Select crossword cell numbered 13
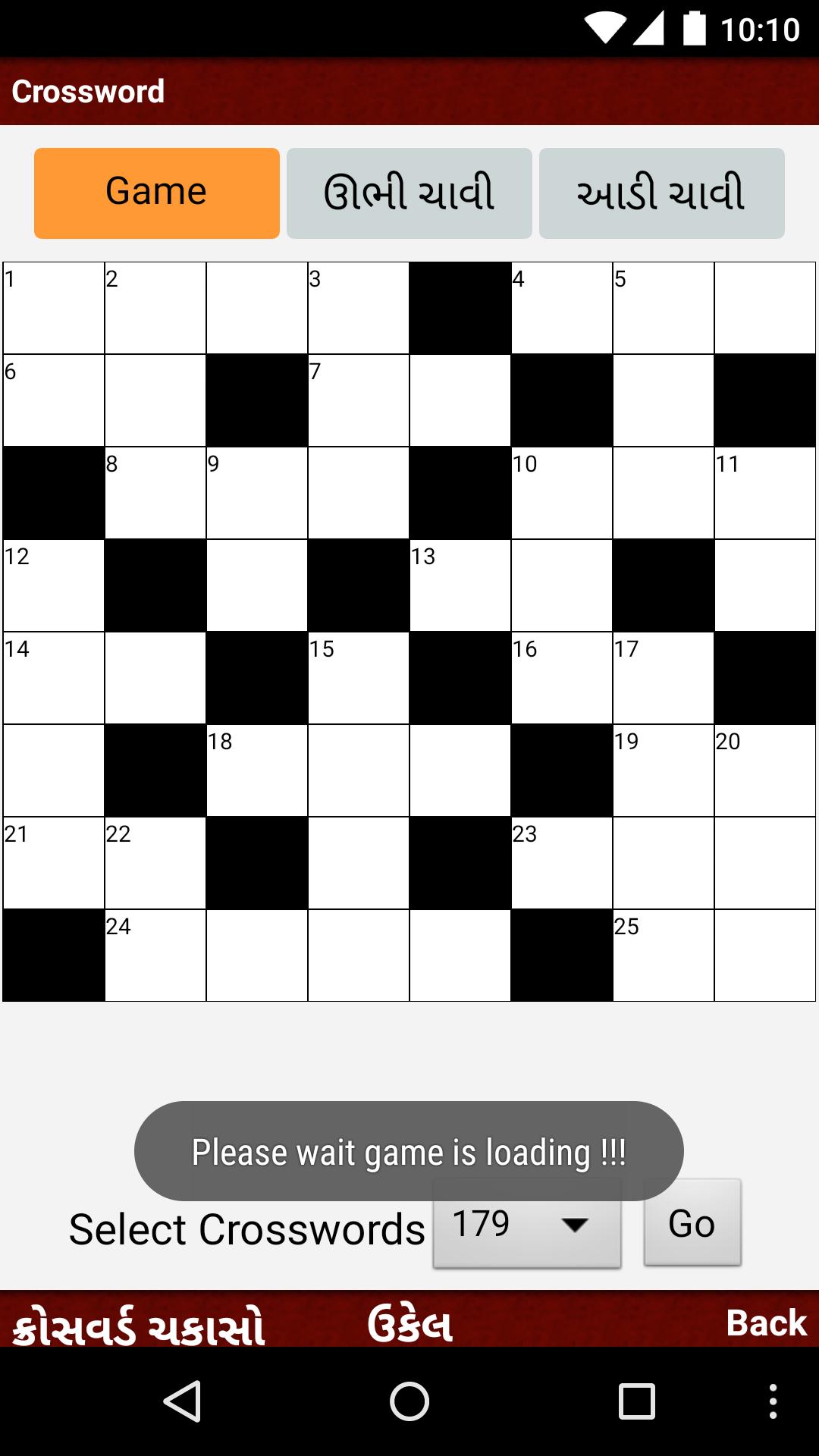This screenshot has width=819, height=1456. (x=460, y=586)
